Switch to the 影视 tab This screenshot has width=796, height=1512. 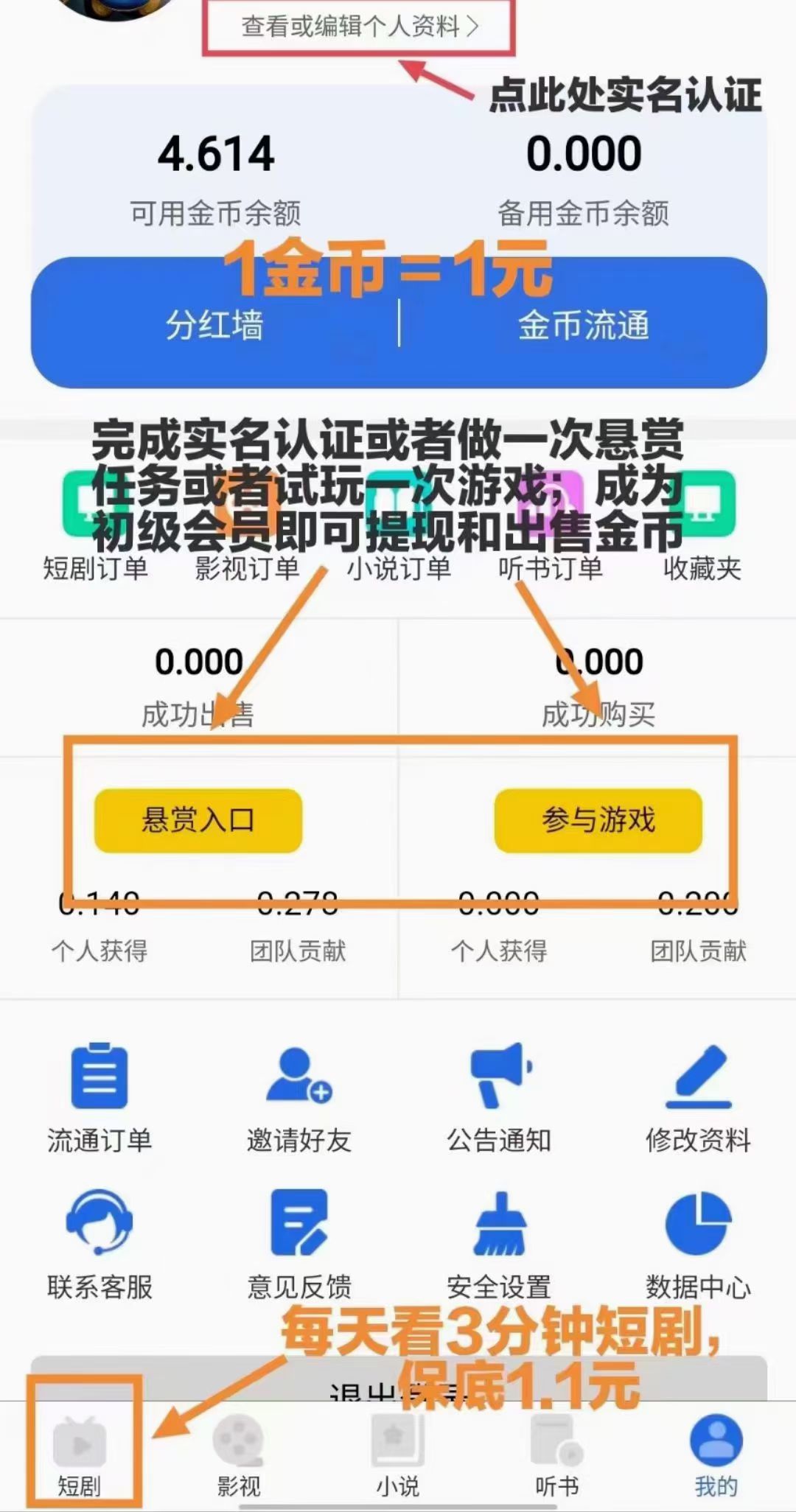pos(239,1456)
